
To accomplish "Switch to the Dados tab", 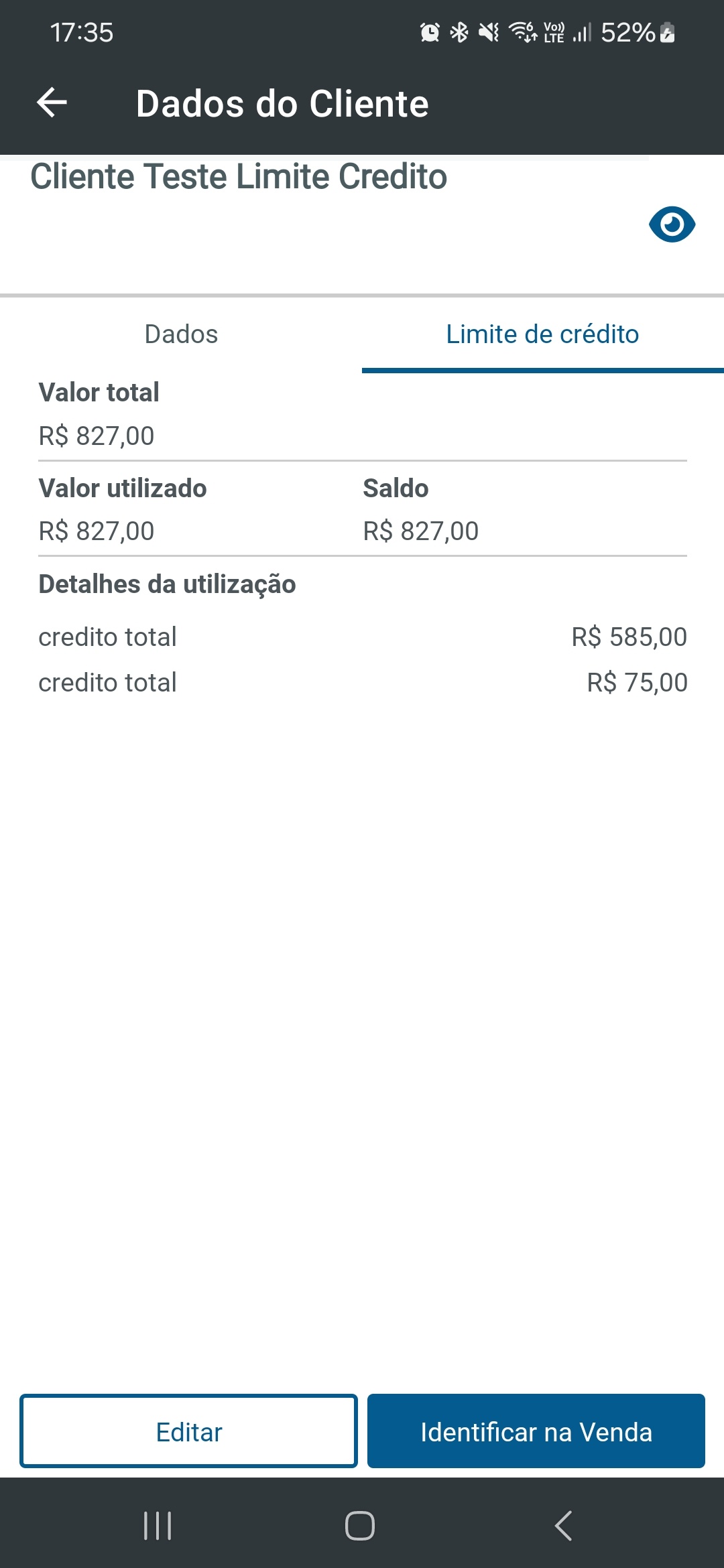I will click(181, 334).
